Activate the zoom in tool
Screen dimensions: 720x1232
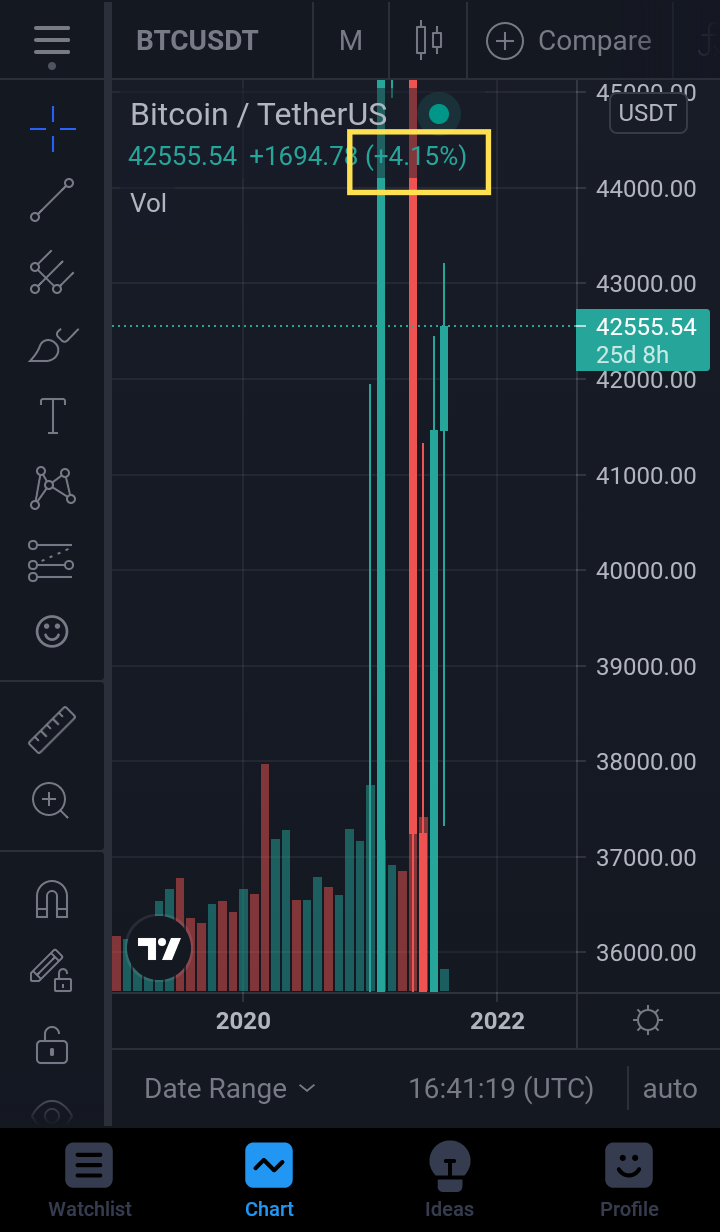(51, 800)
